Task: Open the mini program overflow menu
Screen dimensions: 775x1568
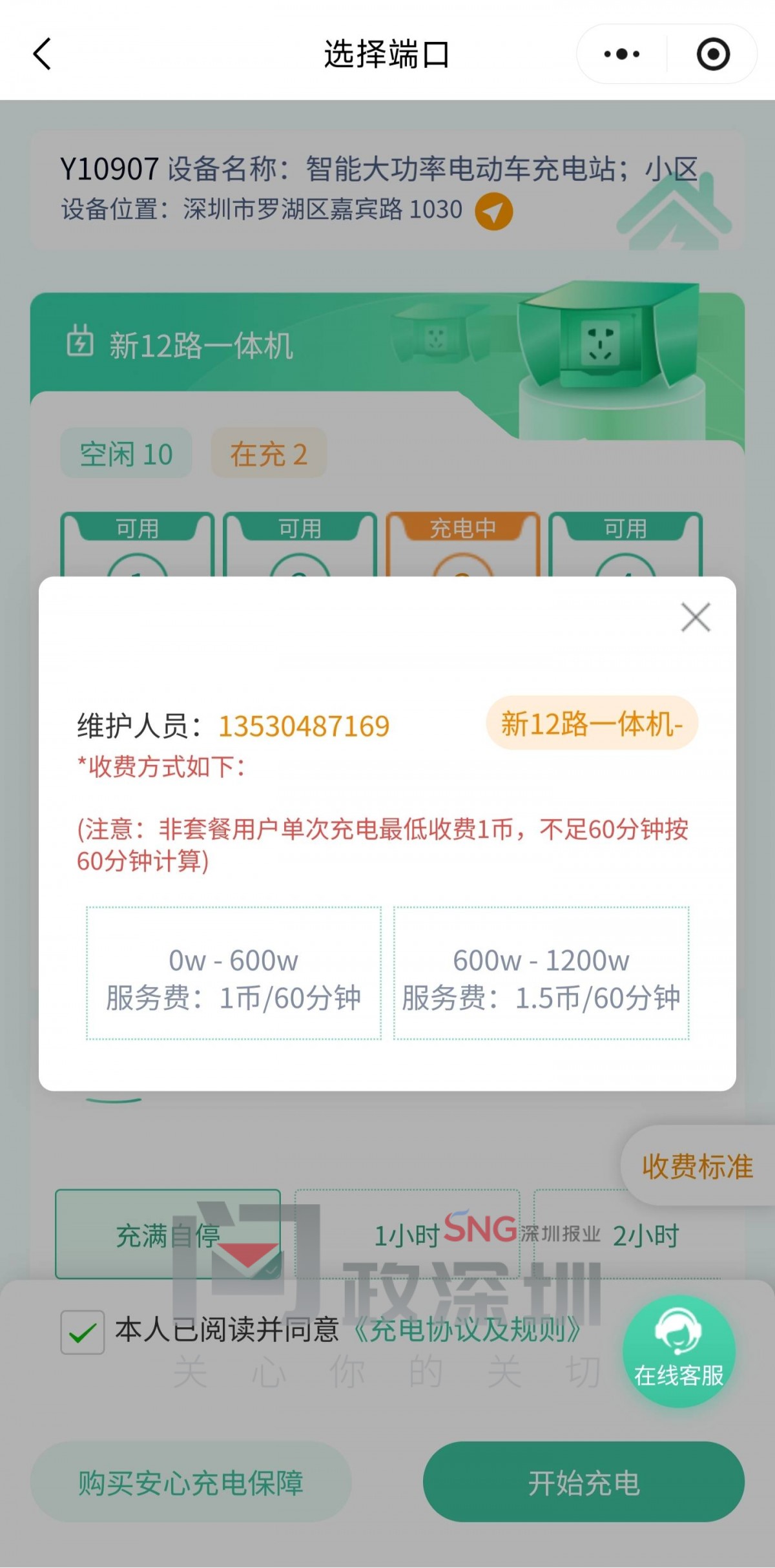Action: [621, 54]
